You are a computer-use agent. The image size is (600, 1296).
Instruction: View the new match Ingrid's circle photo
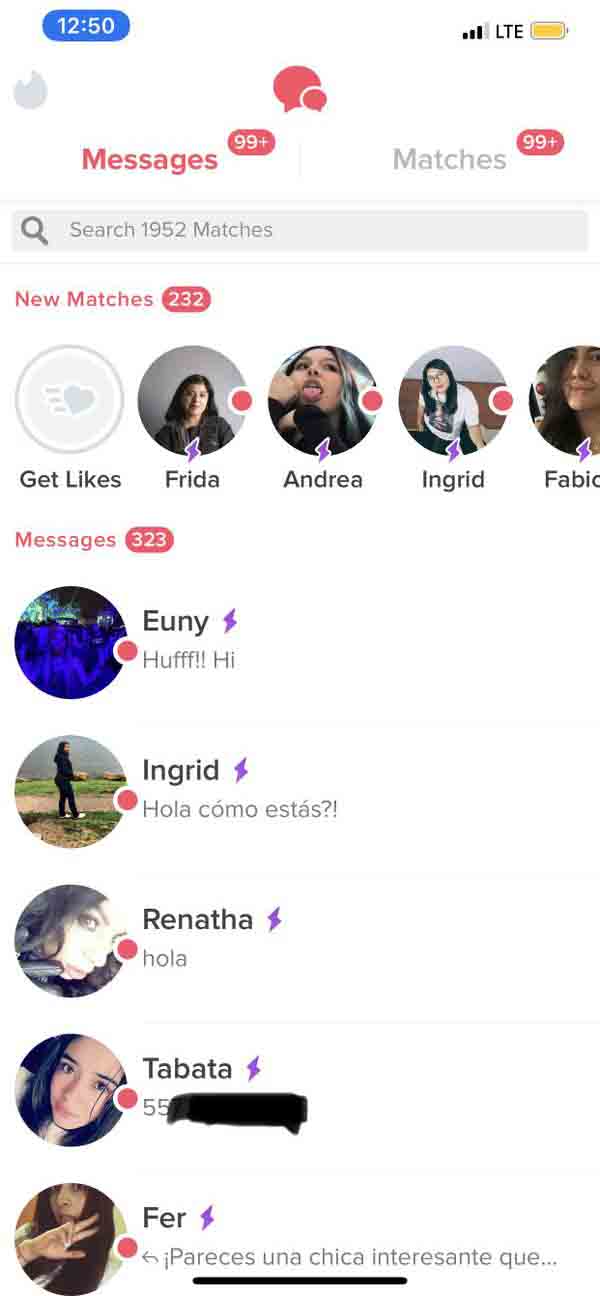point(453,400)
